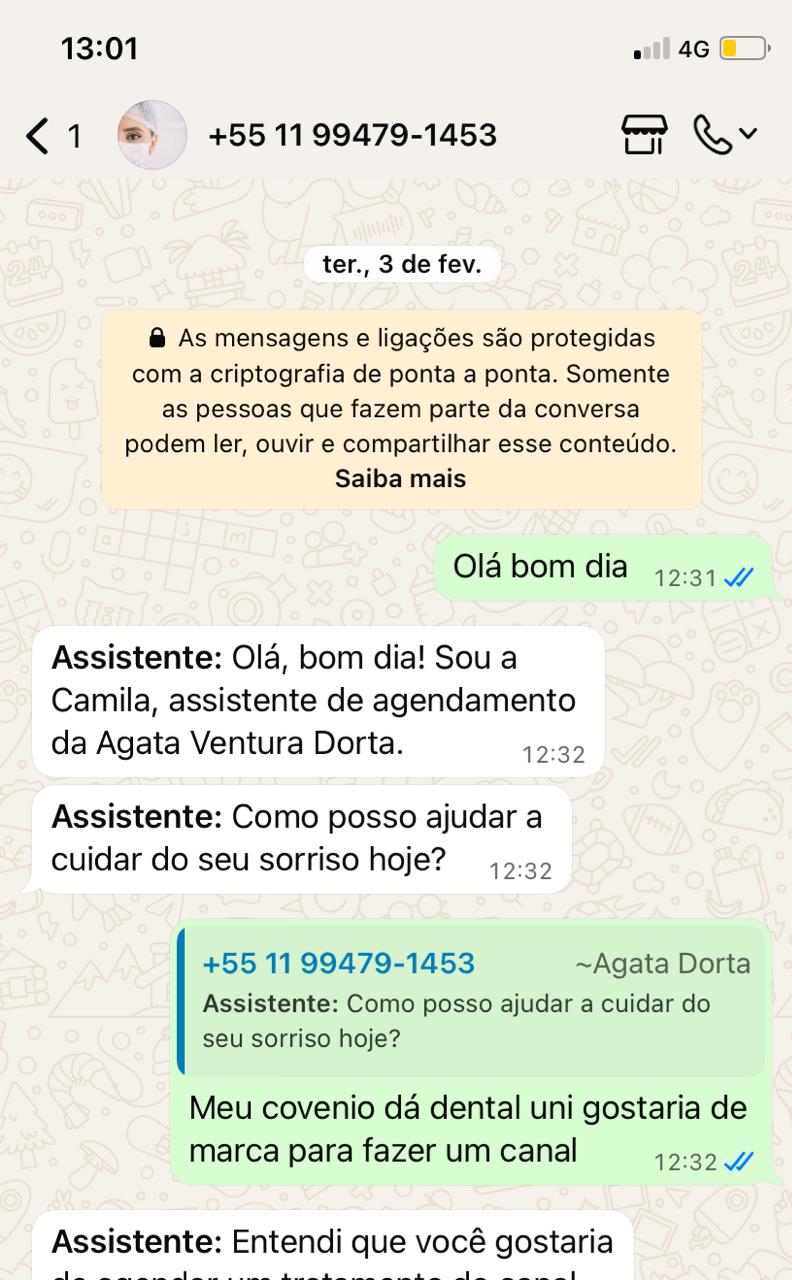Tap "Saiba mais" in the encryption notice
This screenshot has height=1280, width=792.
coord(400,478)
